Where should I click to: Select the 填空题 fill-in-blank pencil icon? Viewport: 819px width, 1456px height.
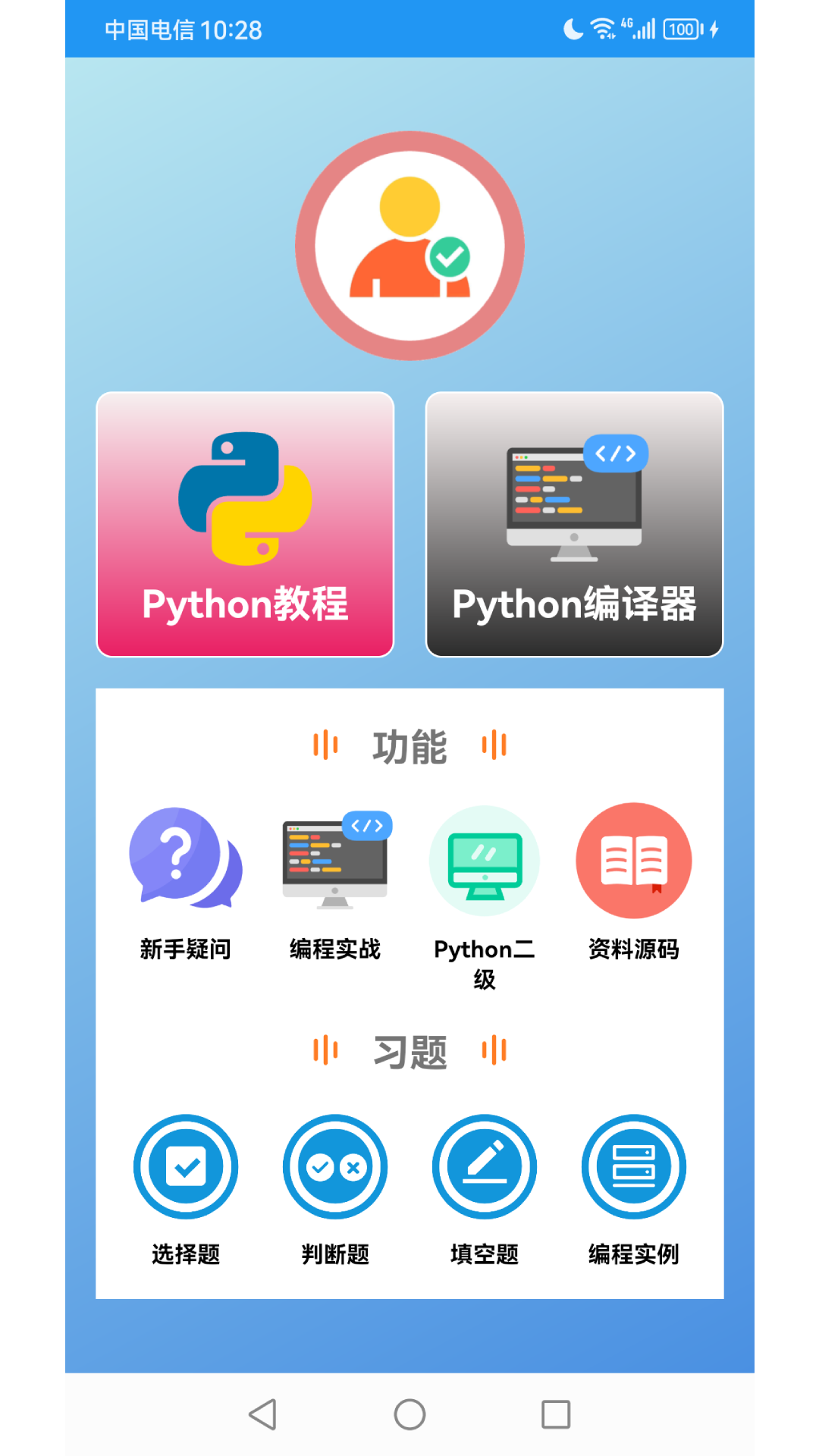pos(485,1168)
